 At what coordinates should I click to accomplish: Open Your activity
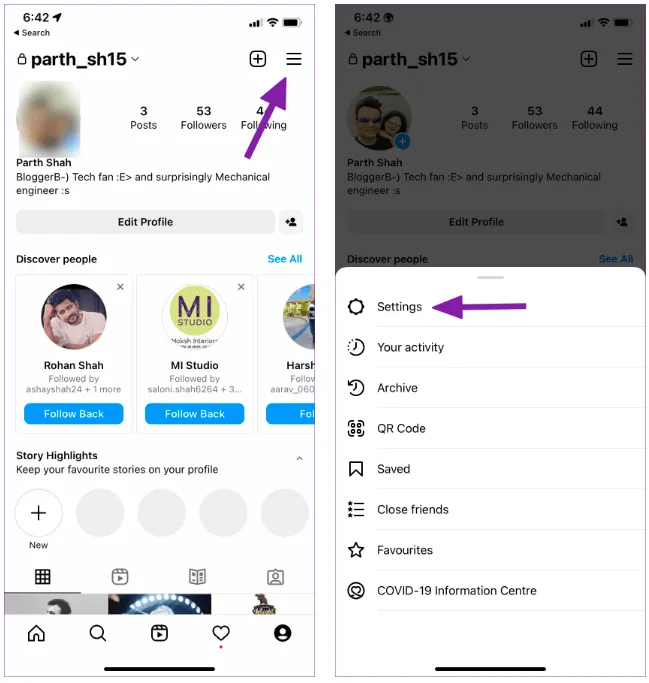(x=410, y=347)
